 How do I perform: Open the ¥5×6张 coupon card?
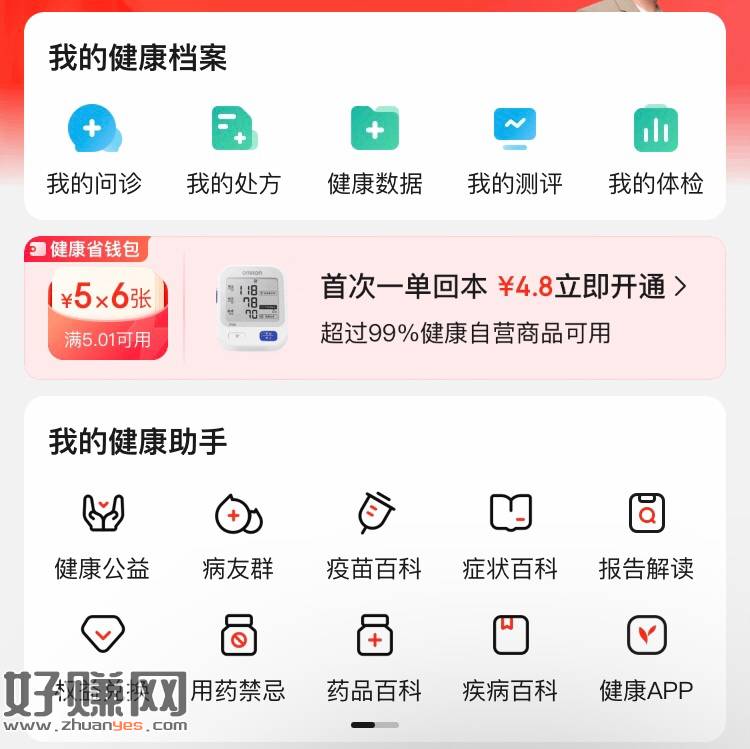(108, 309)
